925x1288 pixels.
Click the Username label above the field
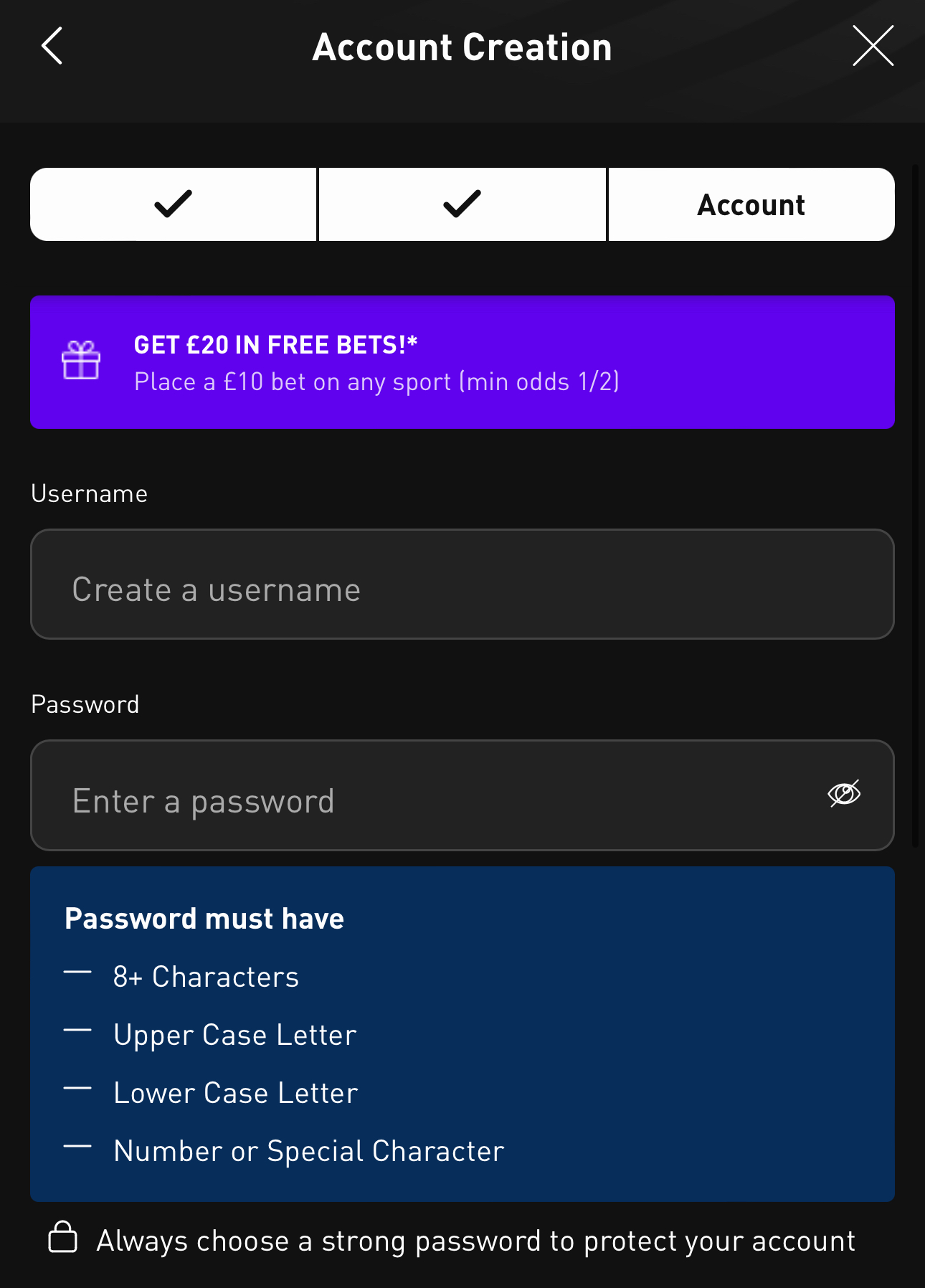[88, 493]
